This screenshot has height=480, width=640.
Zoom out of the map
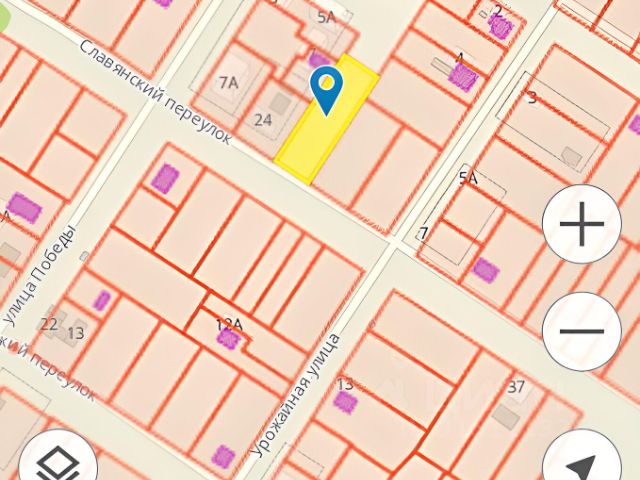coord(581,331)
